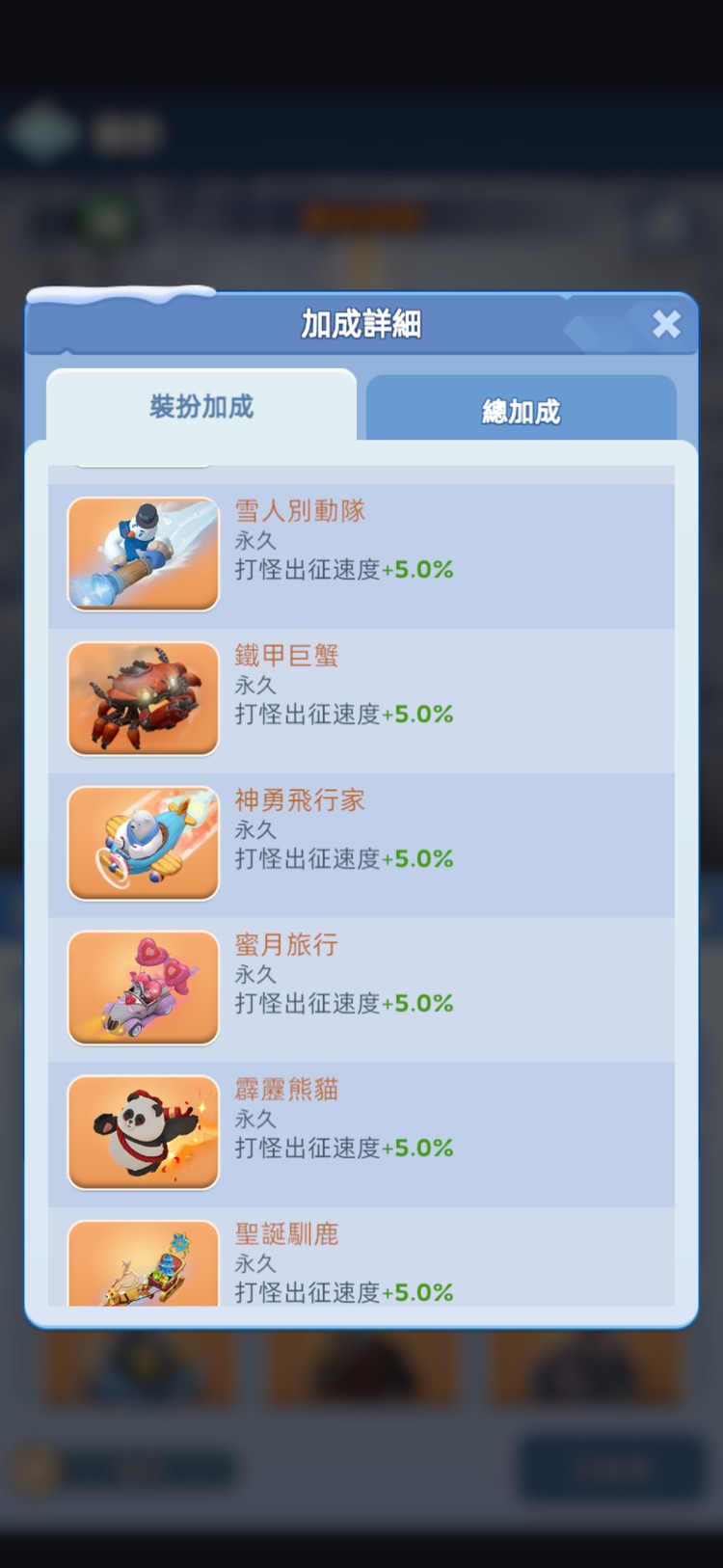Image resolution: width=723 pixels, height=1568 pixels.
Task: Select the 聖誕馴鹿 Christmas sleigh icon
Action: pyautogui.click(x=142, y=1268)
